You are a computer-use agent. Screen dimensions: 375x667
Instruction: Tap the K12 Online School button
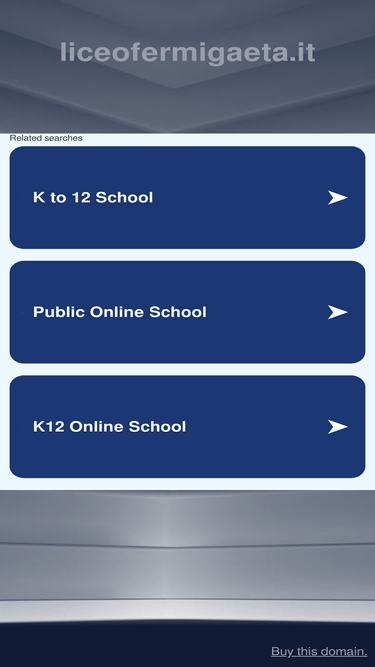[x=187, y=427]
